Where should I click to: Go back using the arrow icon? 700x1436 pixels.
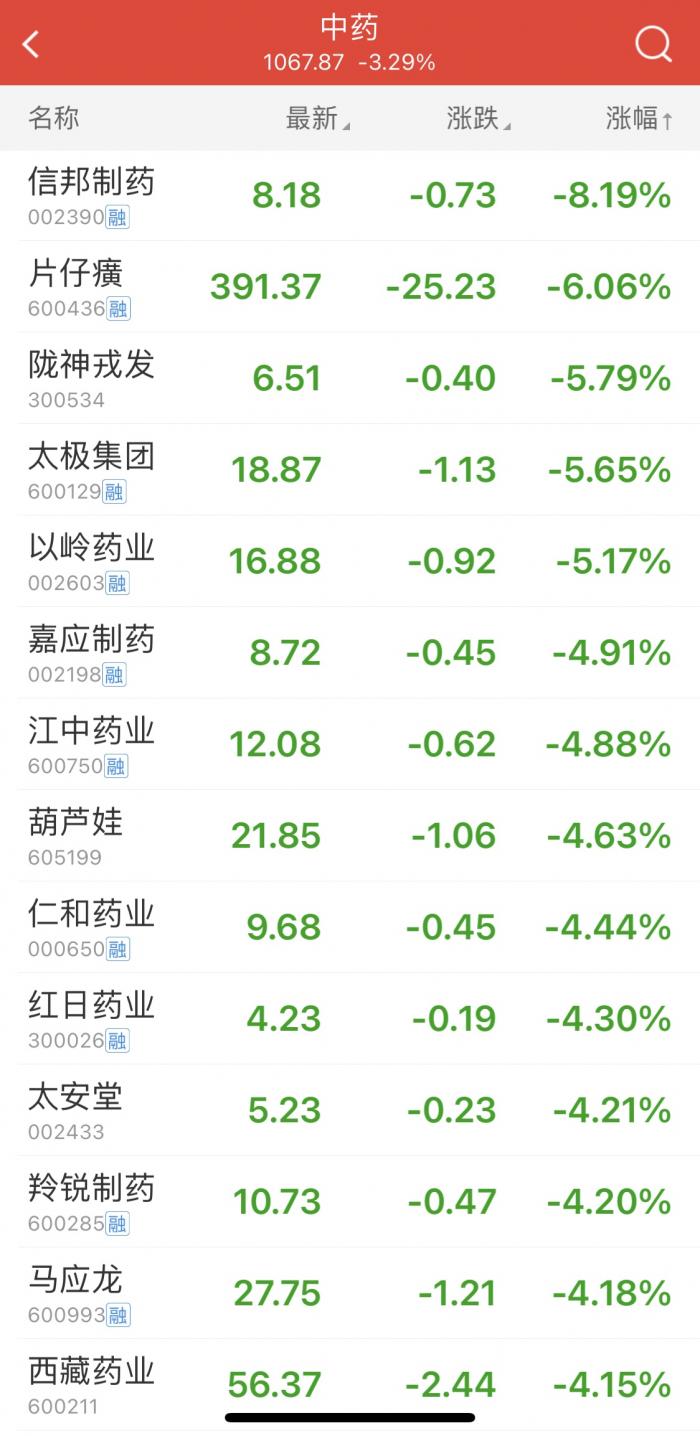click(31, 43)
